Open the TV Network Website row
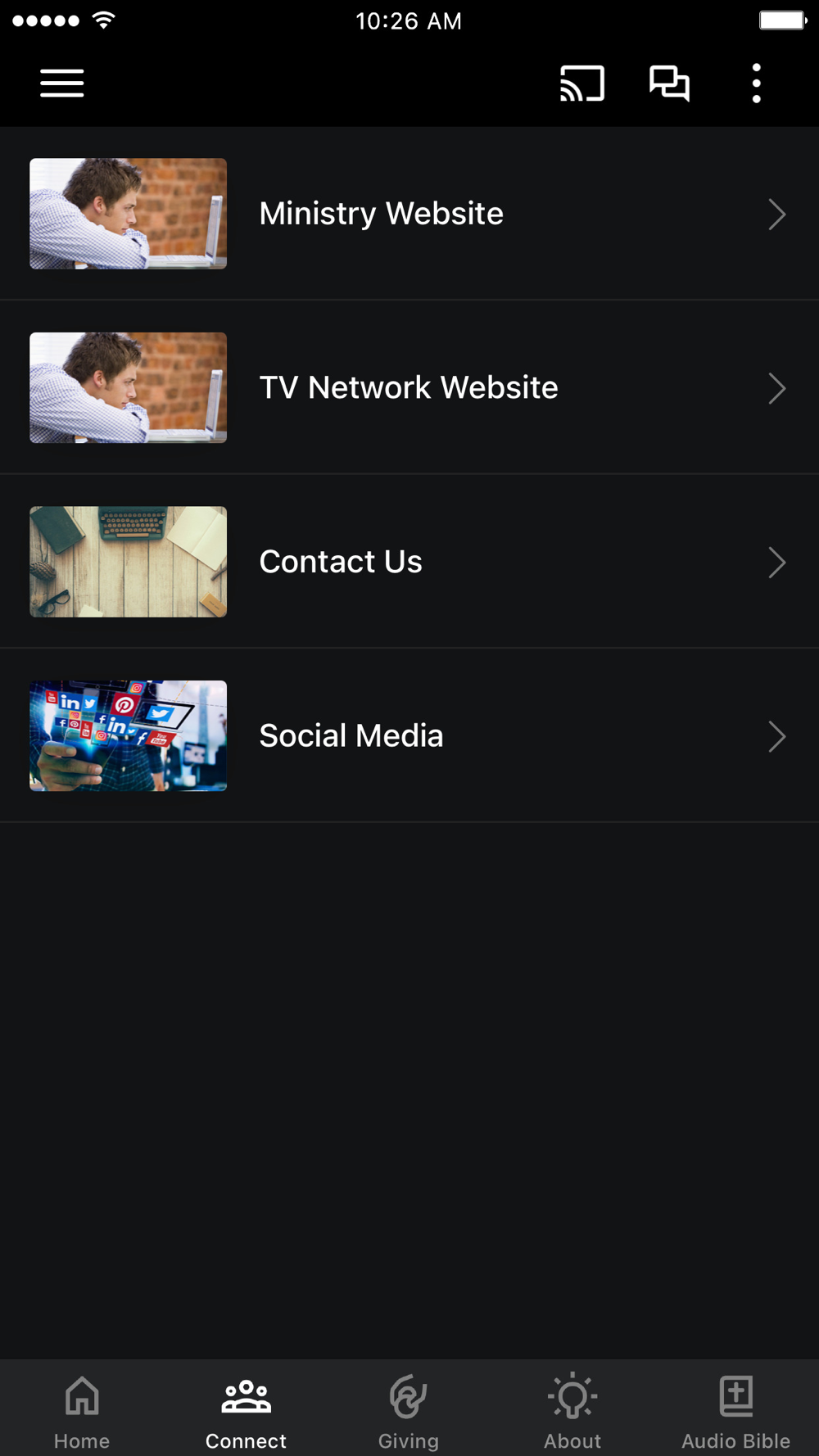The width and height of the screenshot is (819, 1456). click(409, 387)
